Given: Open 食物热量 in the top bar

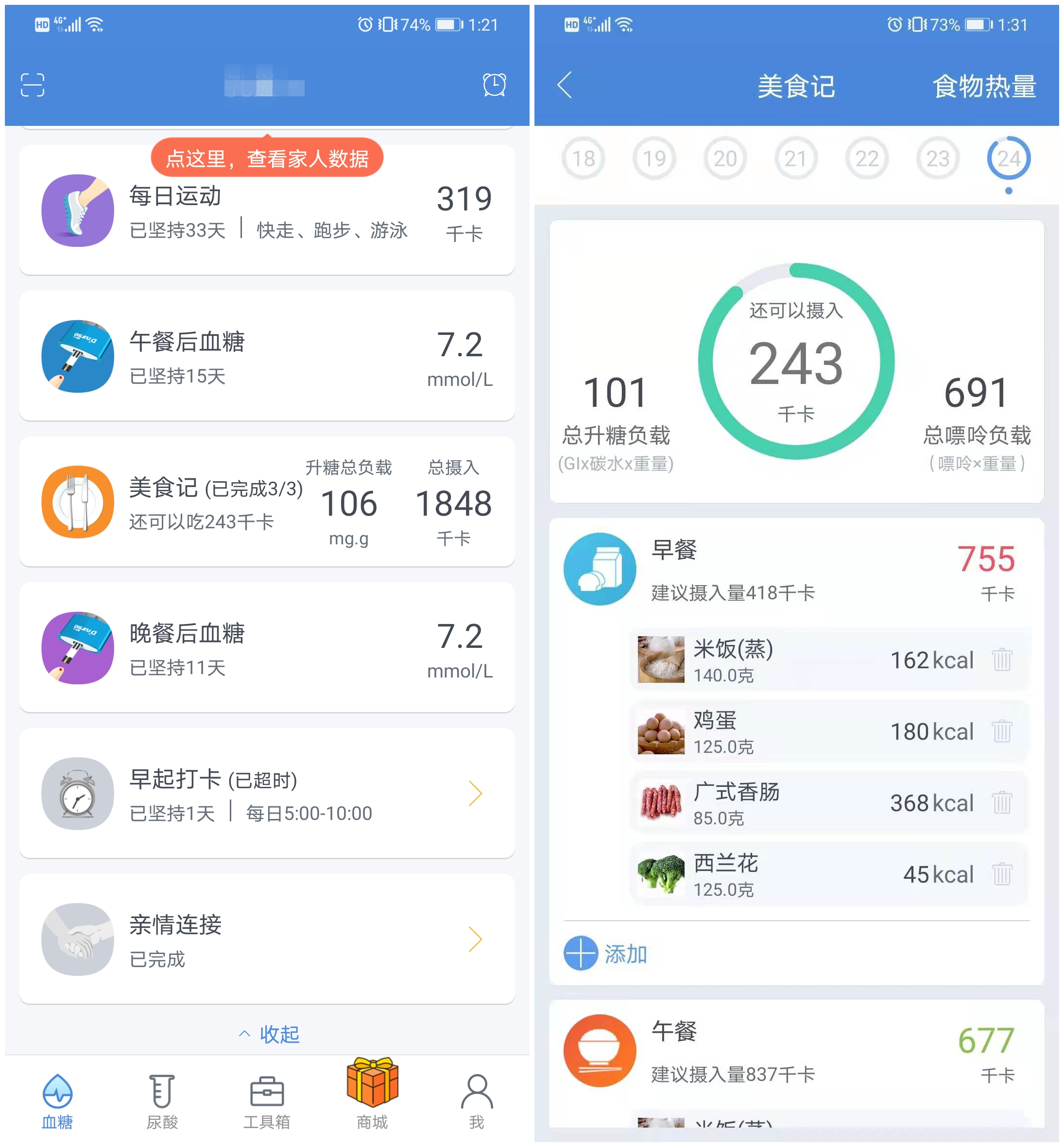Looking at the screenshot, I should (x=984, y=87).
